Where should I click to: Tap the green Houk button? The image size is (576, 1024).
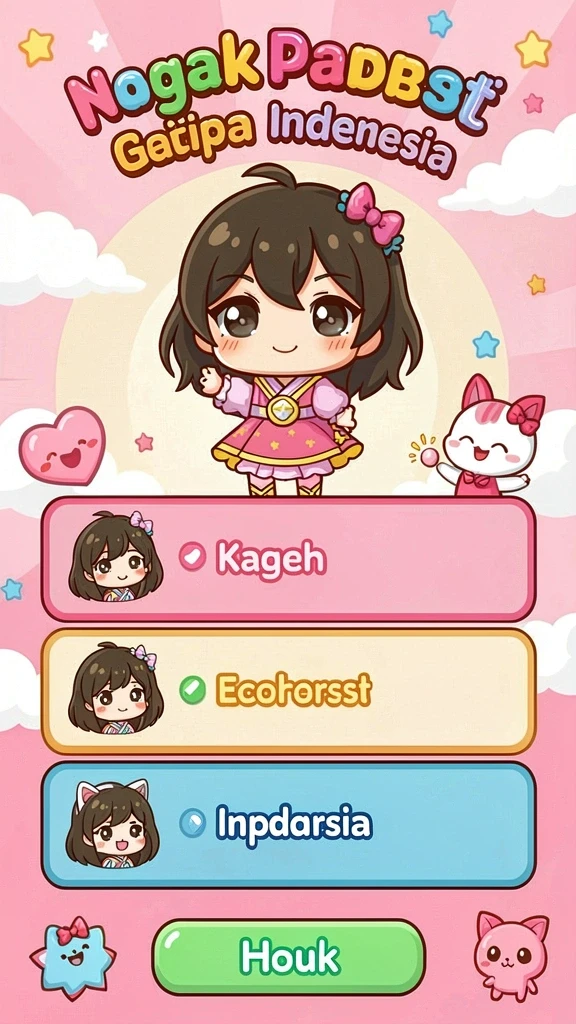[x=289, y=957]
